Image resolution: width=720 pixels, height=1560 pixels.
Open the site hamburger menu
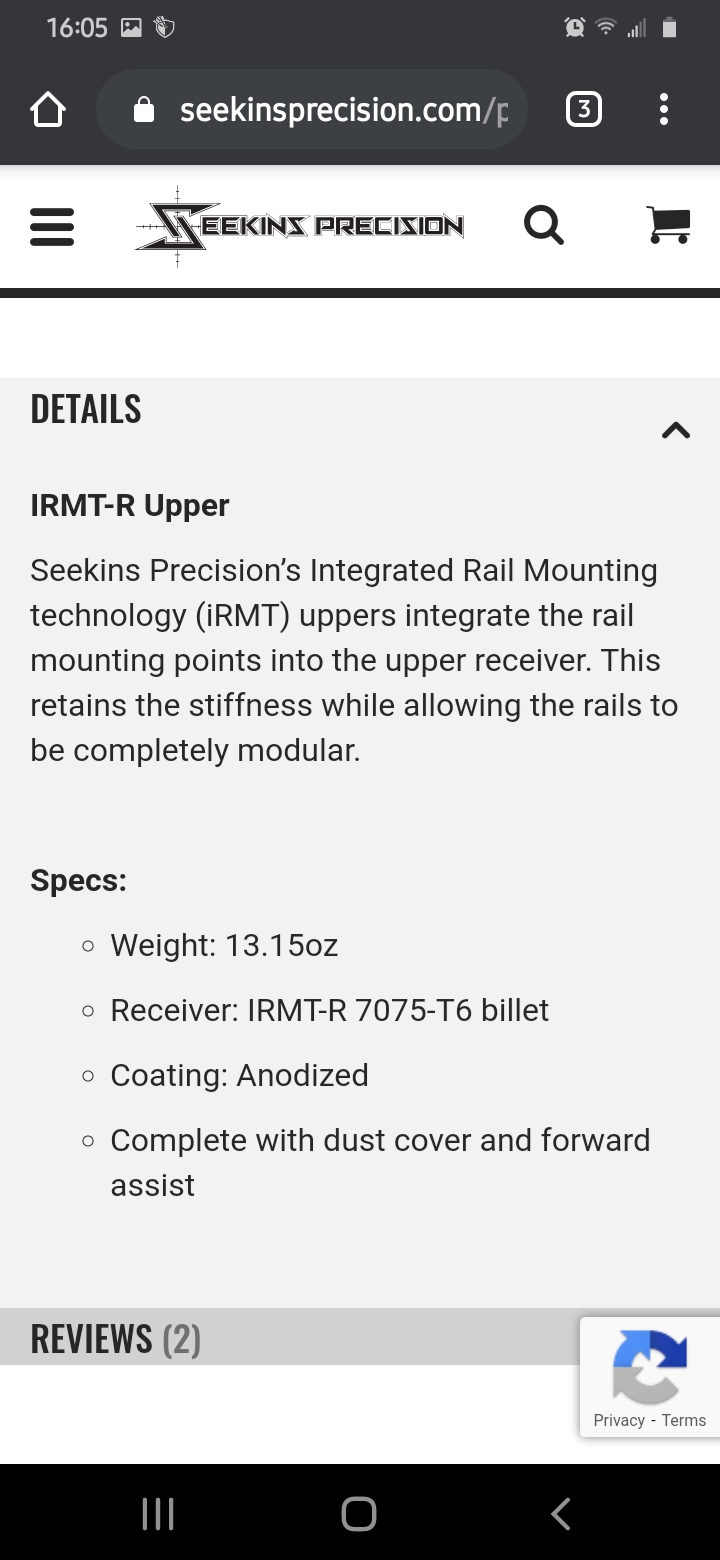[x=52, y=227]
